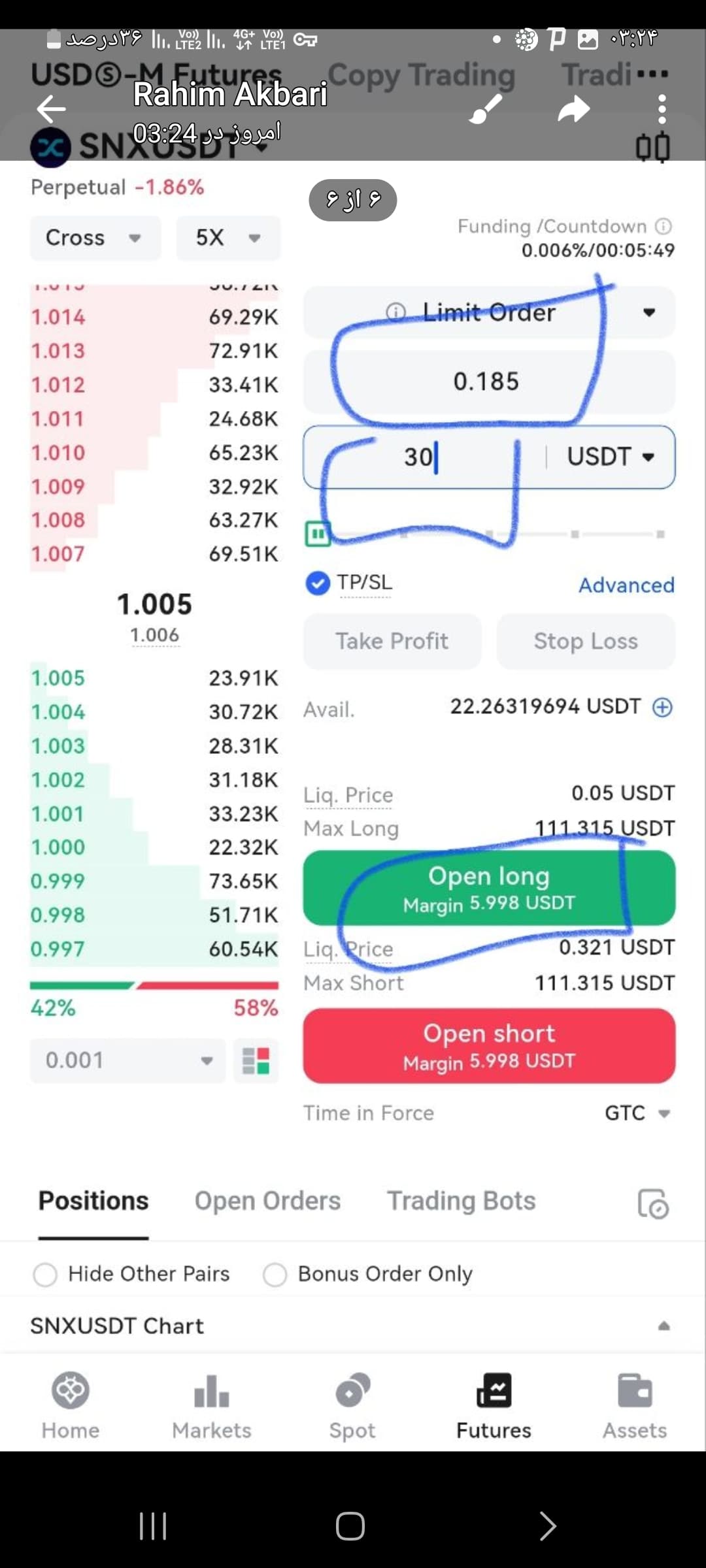The height and width of the screenshot is (1568, 706).
Task: Share this image with the arrow icon
Action: [574, 108]
